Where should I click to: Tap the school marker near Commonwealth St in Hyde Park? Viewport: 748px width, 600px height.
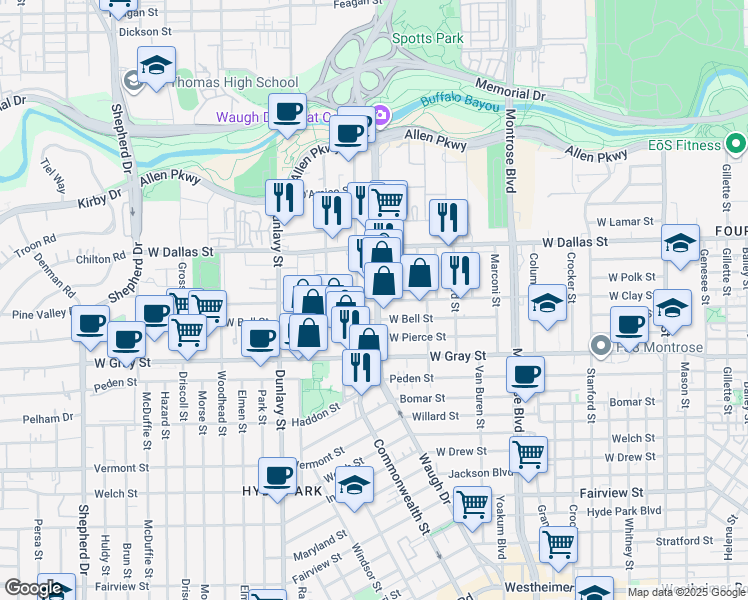point(354,486)
